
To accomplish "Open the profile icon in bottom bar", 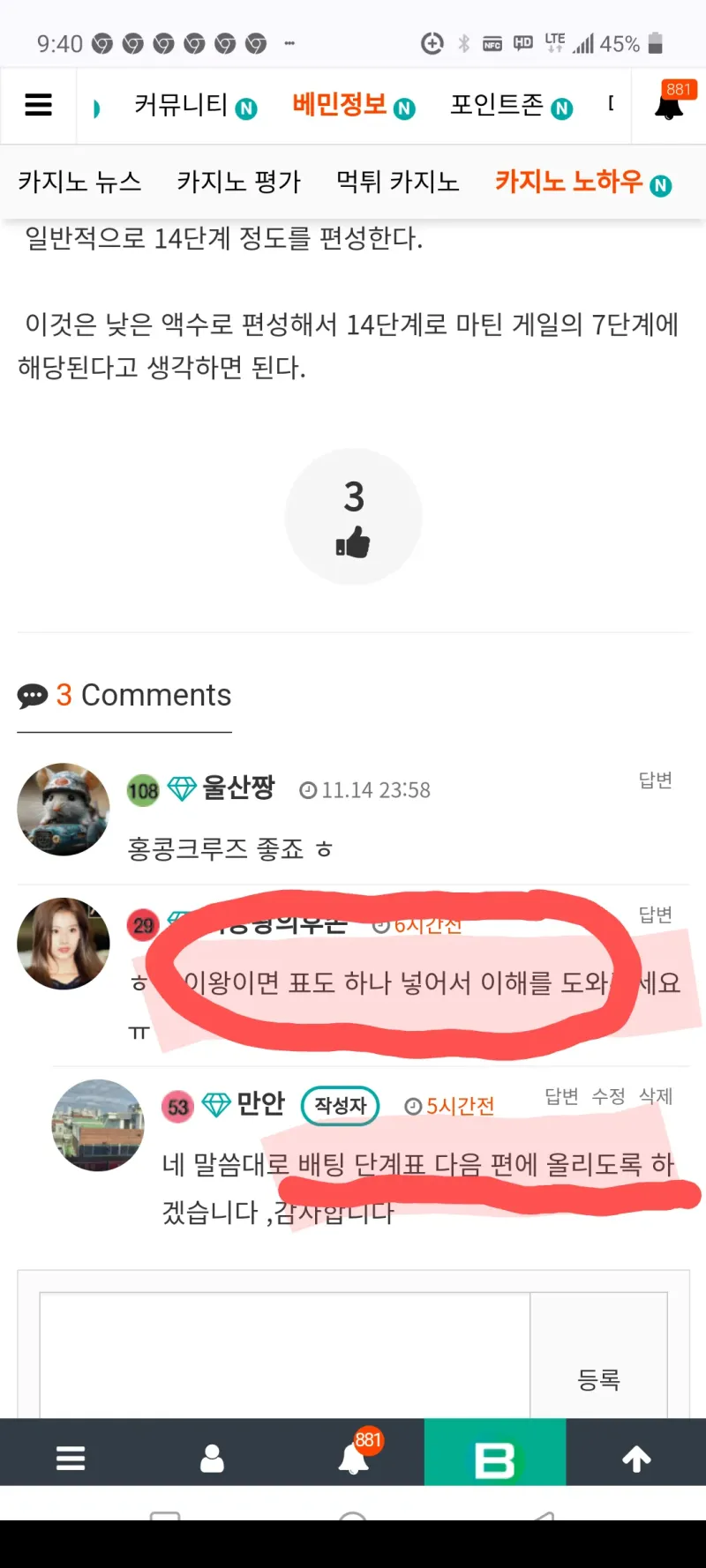I will tap(212, 1459).
